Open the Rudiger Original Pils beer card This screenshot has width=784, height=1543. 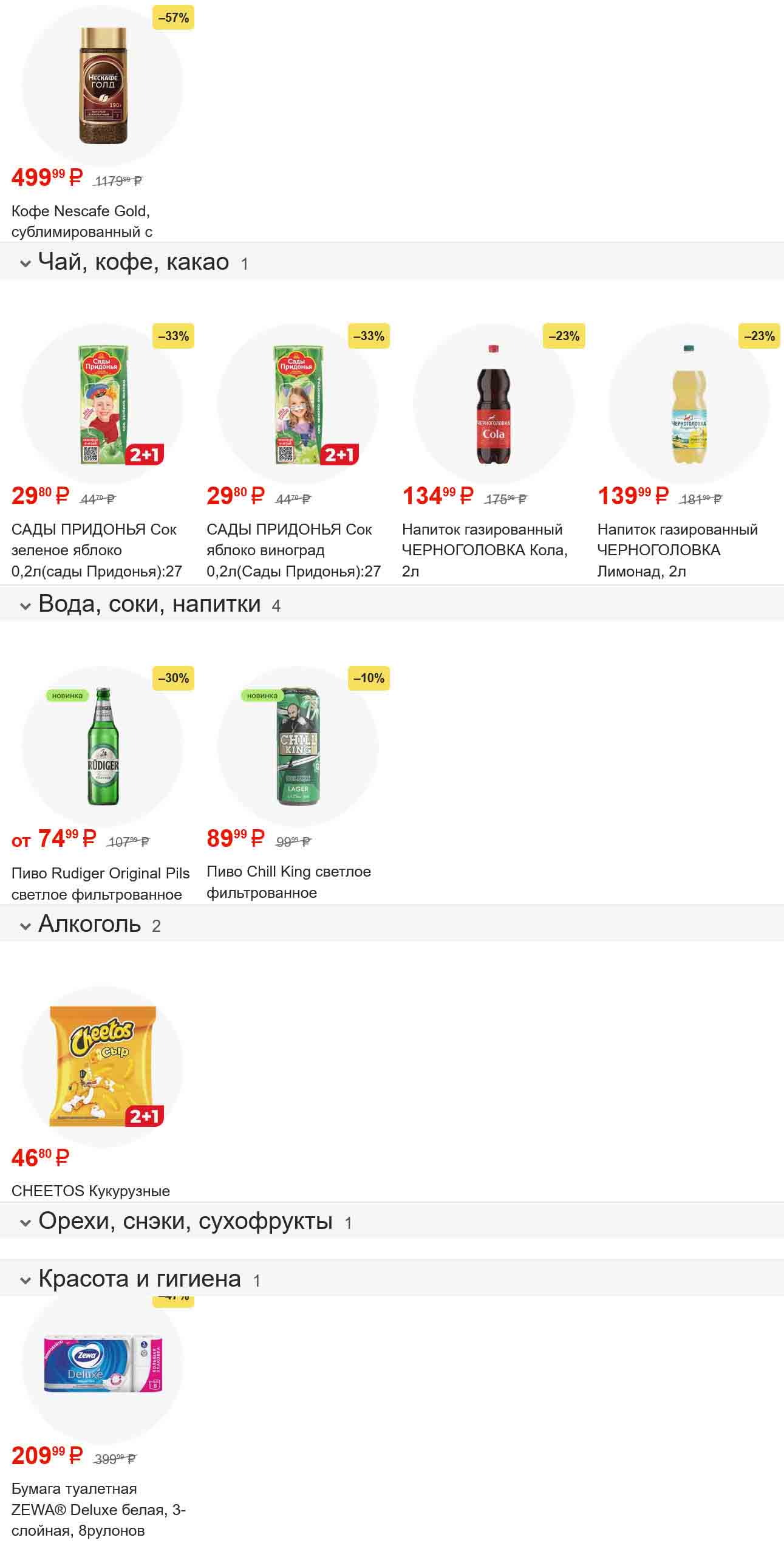102,746
